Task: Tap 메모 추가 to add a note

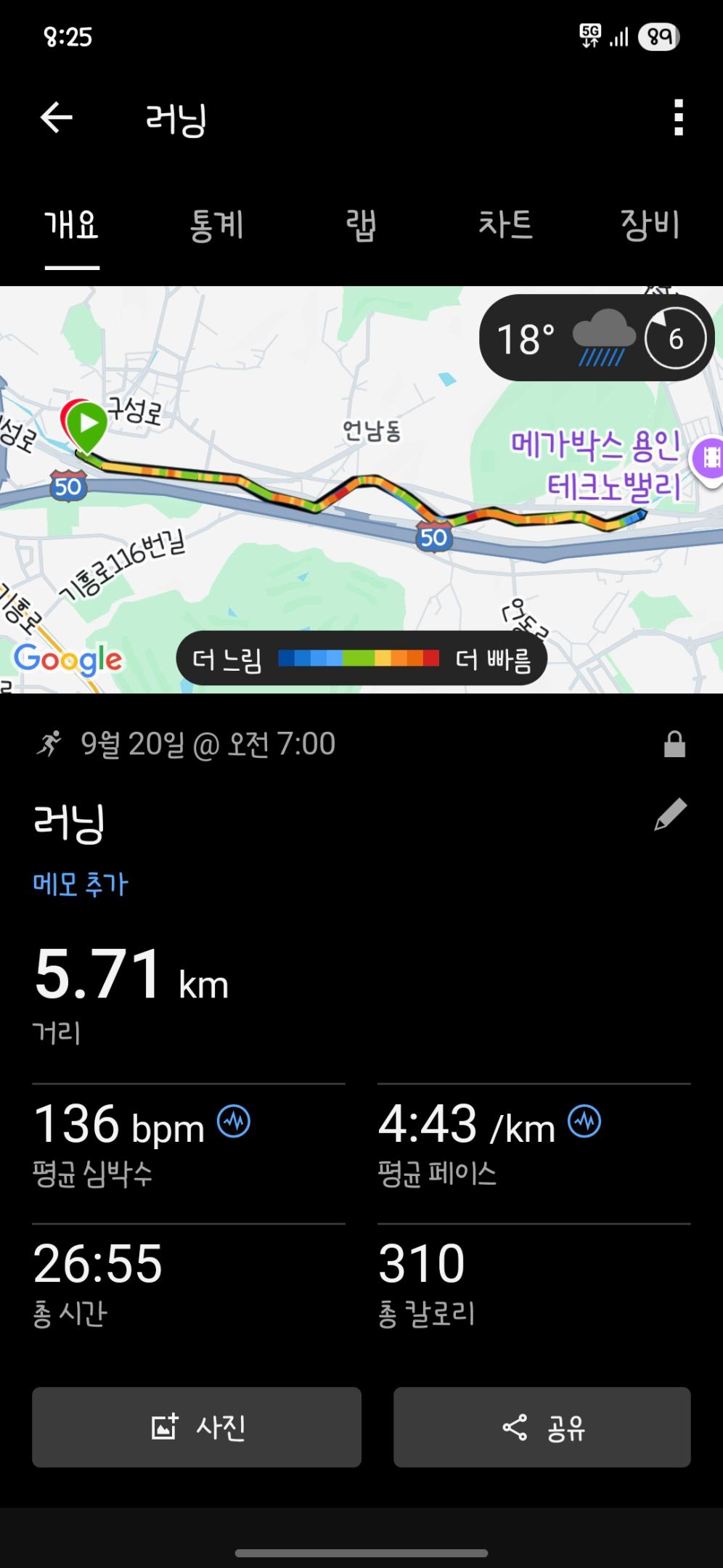Action: 81,884
